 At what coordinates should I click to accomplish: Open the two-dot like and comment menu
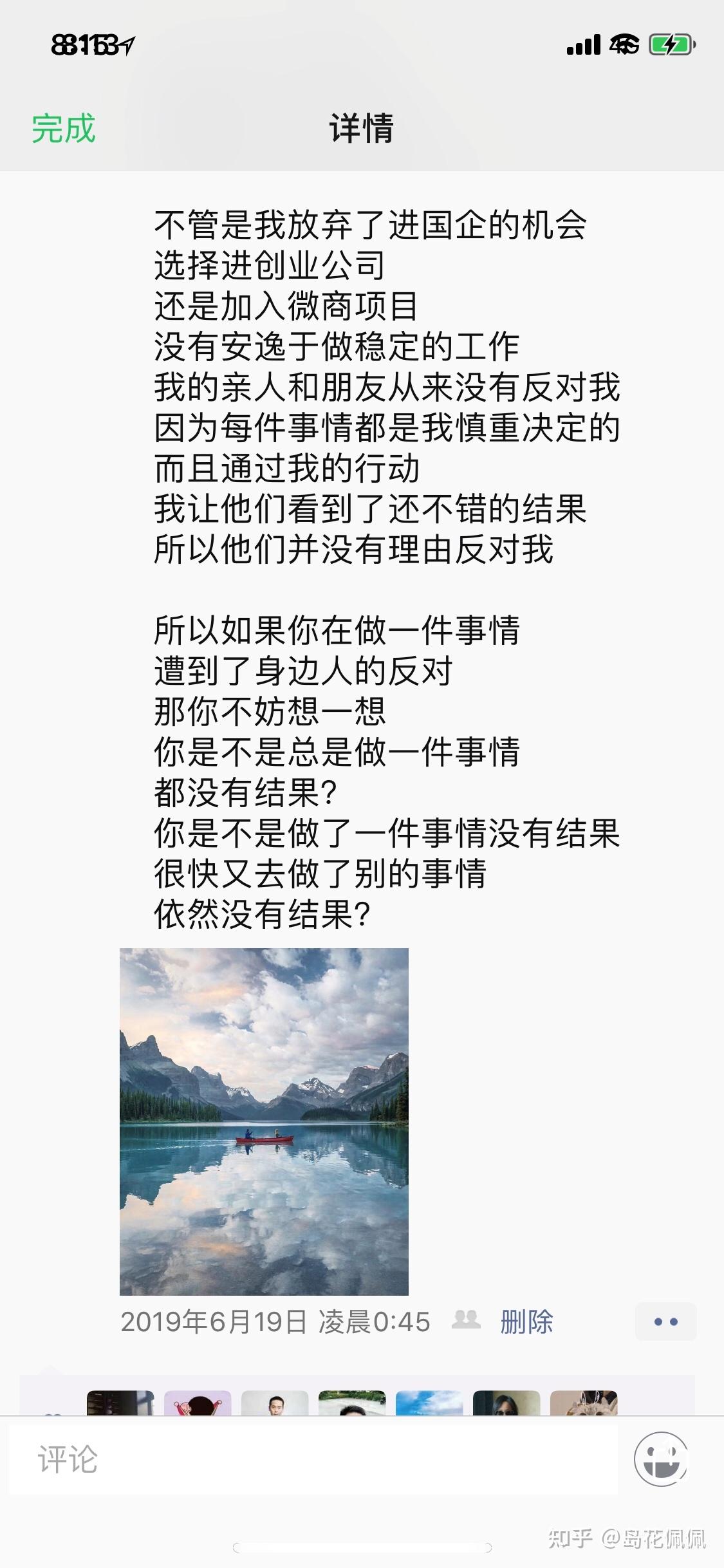(x=665, y=1322)
